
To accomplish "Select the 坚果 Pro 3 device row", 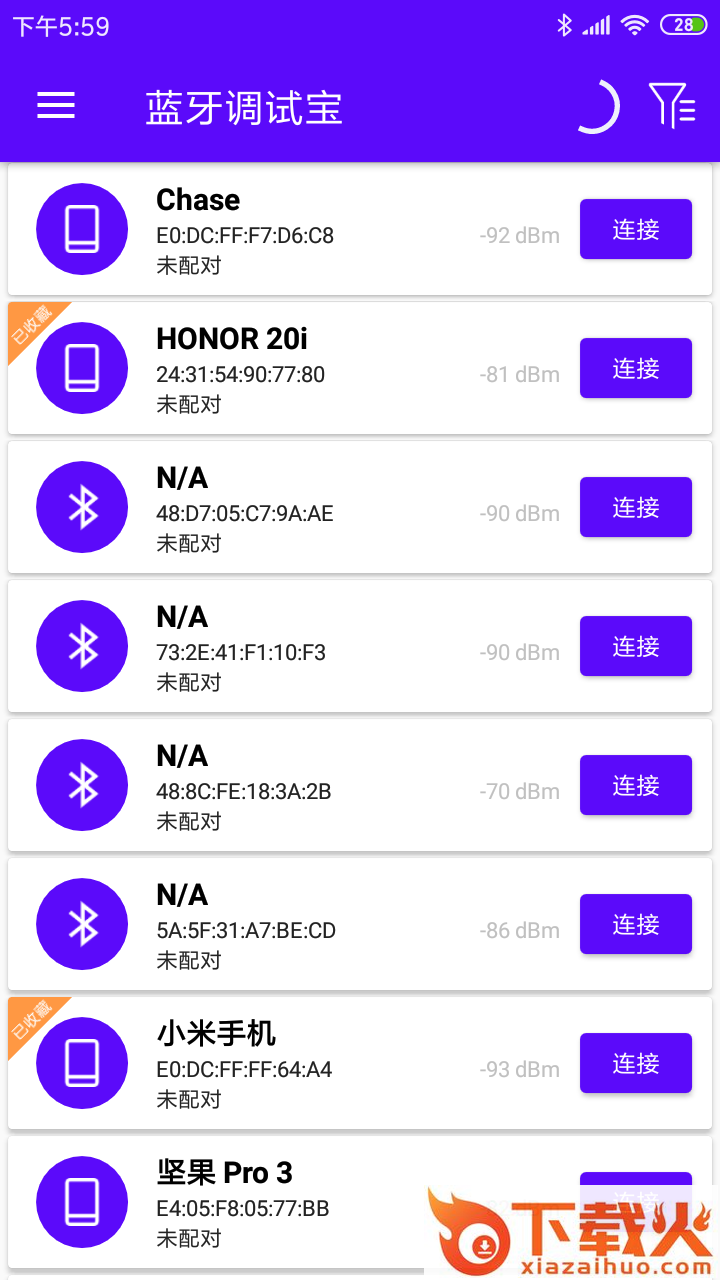I will (x=300, y=1203).
